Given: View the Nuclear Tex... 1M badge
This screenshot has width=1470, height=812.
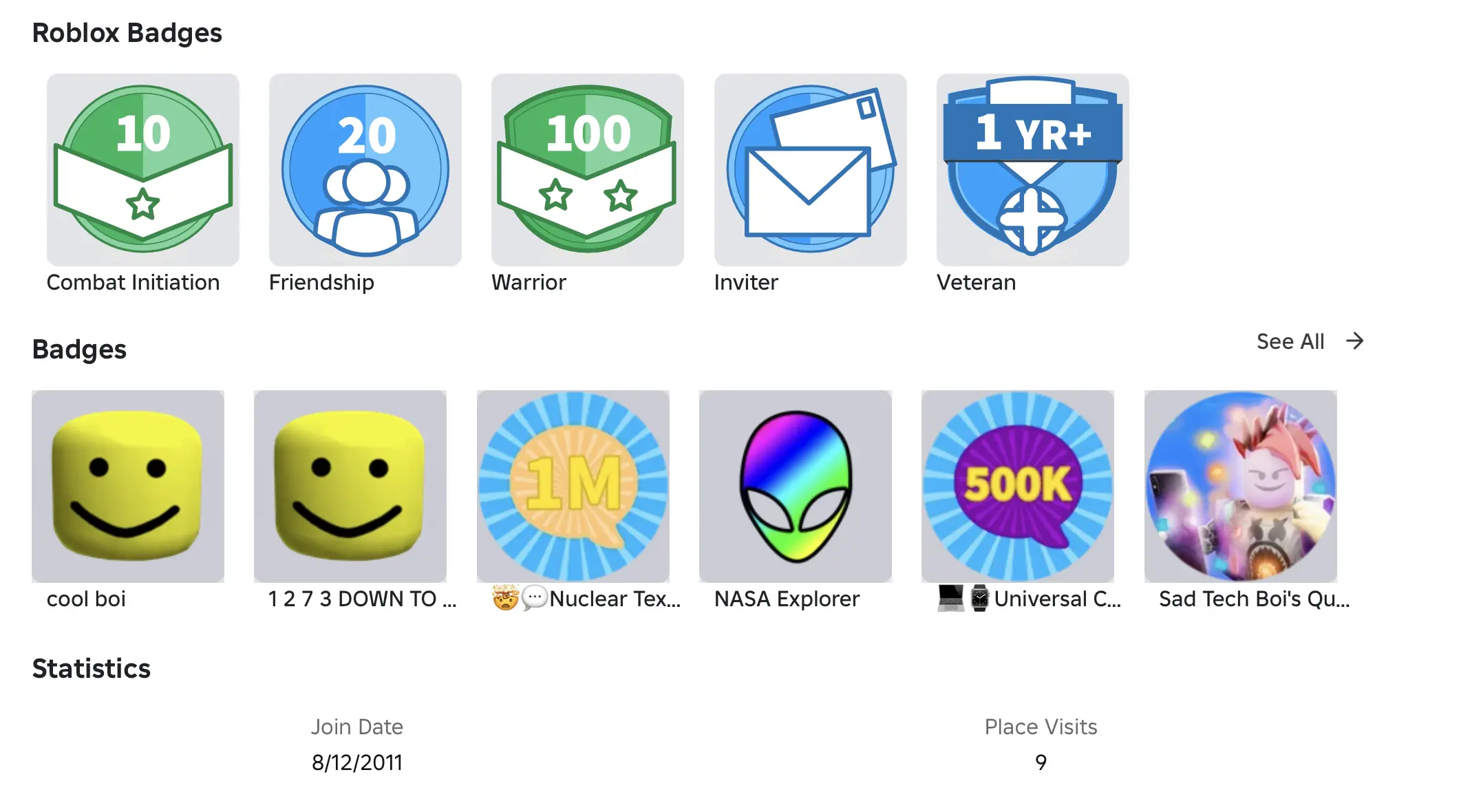Looking at the screenshot, I should pyautogui.click(x=573, y=486).
